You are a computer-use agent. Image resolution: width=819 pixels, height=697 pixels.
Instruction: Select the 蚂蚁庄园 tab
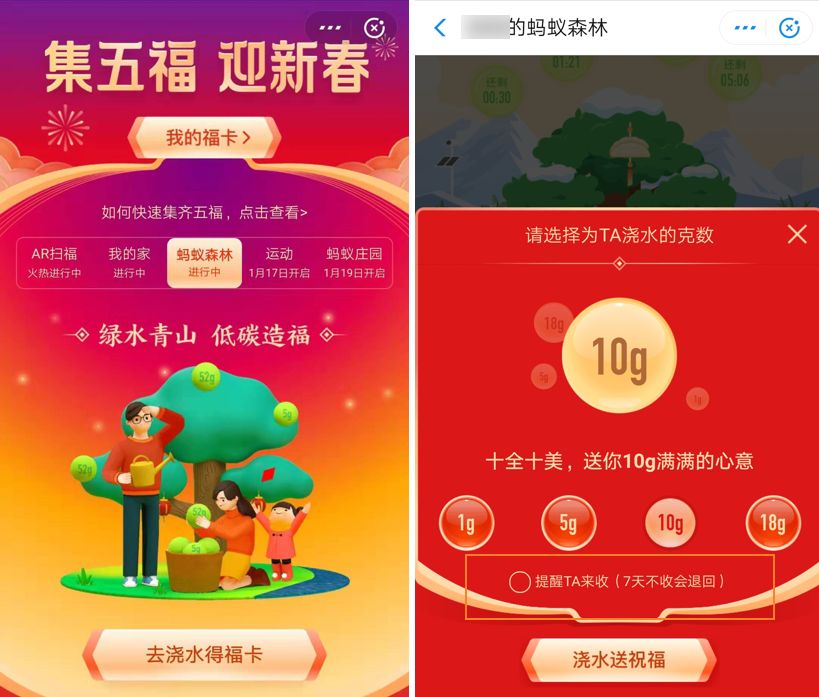354,263
